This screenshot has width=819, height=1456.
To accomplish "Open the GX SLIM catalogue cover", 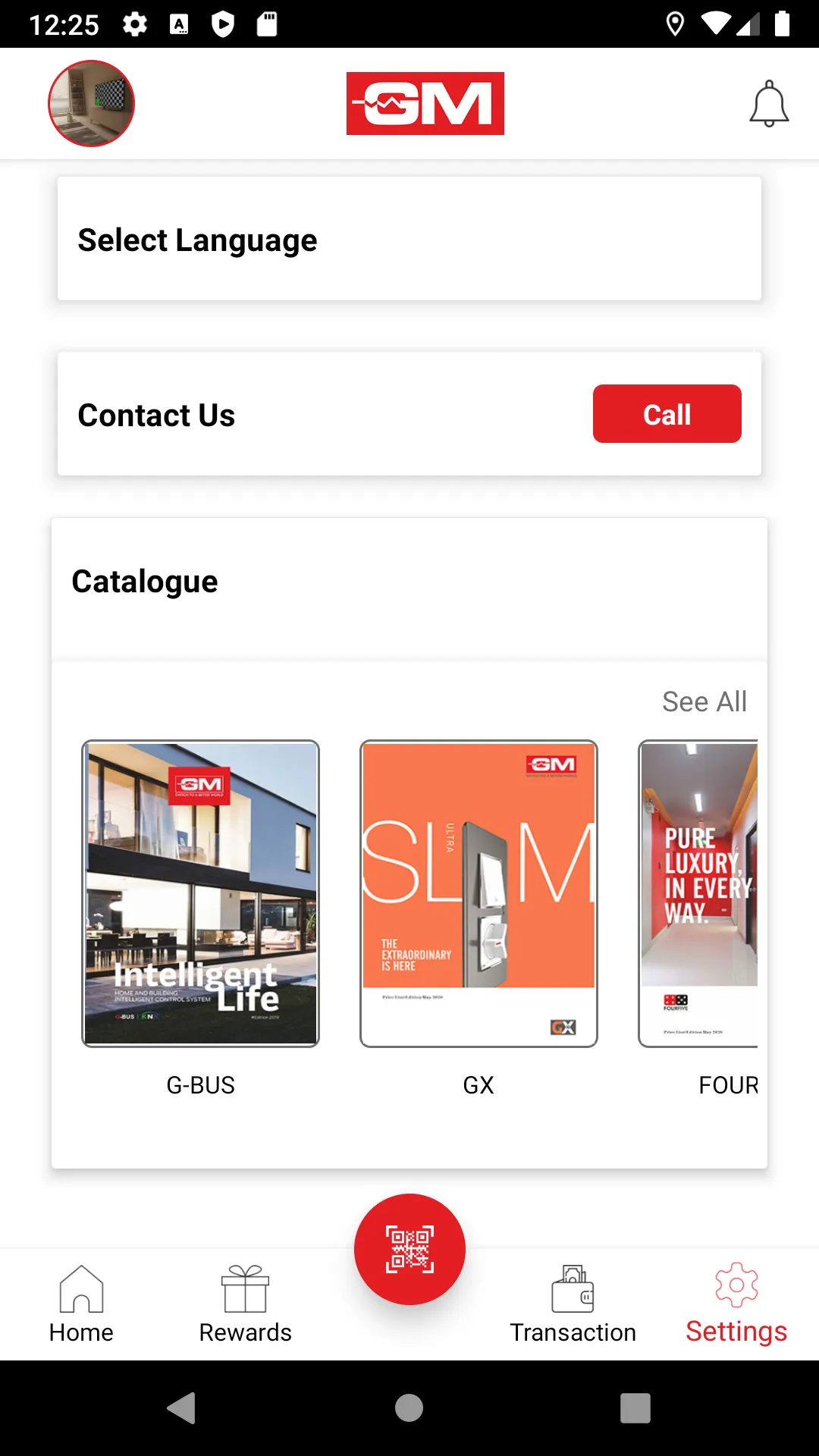I will point(479,892).
